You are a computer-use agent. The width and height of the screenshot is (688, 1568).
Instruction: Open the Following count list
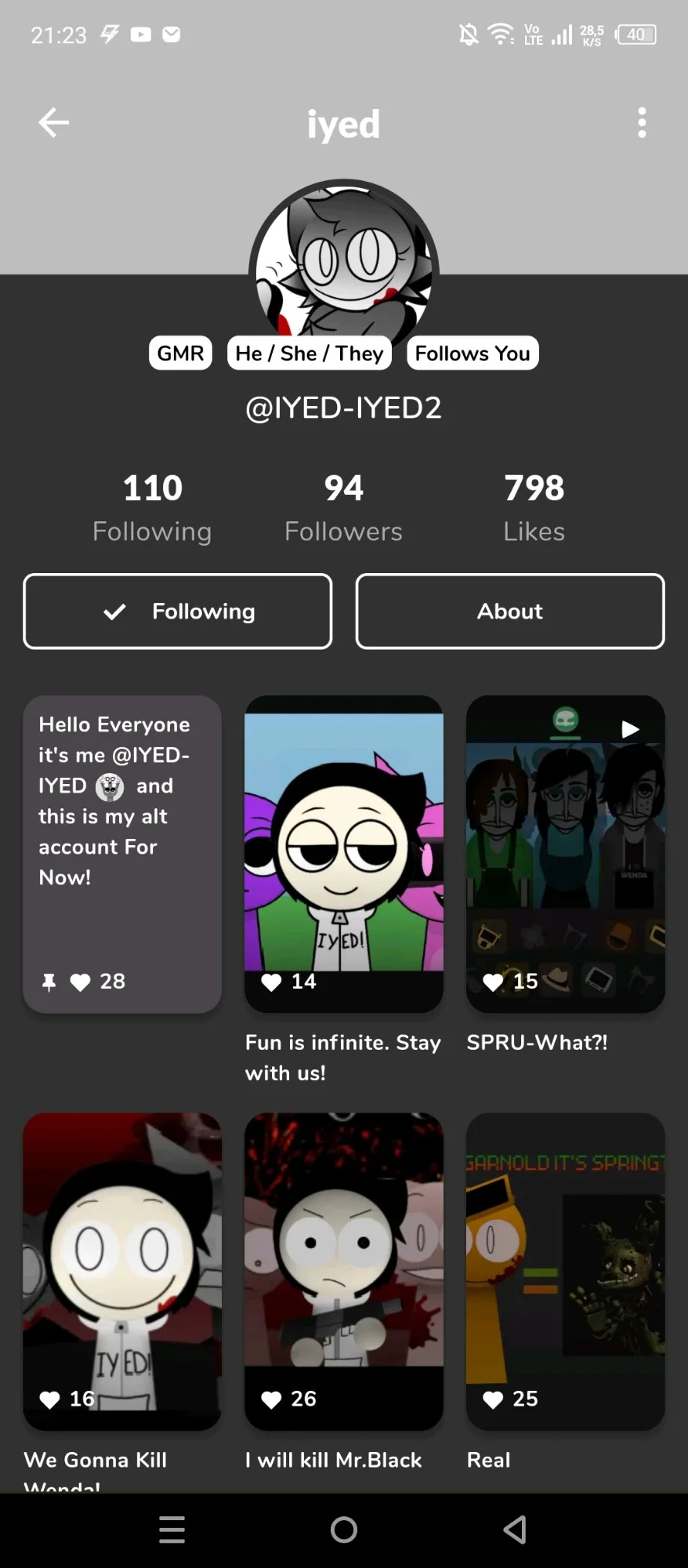(x=152, y=508)
